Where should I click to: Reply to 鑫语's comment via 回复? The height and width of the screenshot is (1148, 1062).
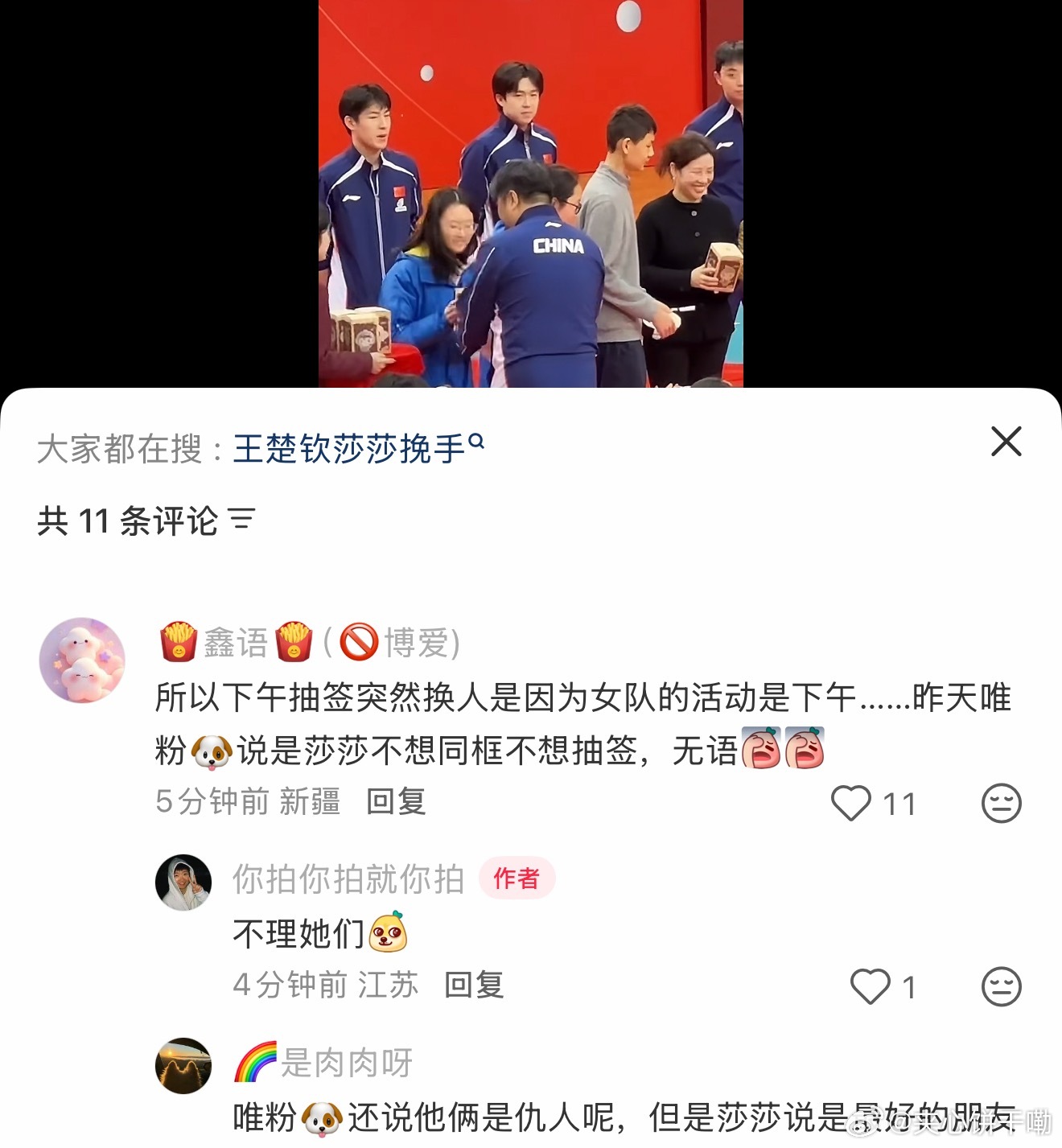(x=393, y=802)
